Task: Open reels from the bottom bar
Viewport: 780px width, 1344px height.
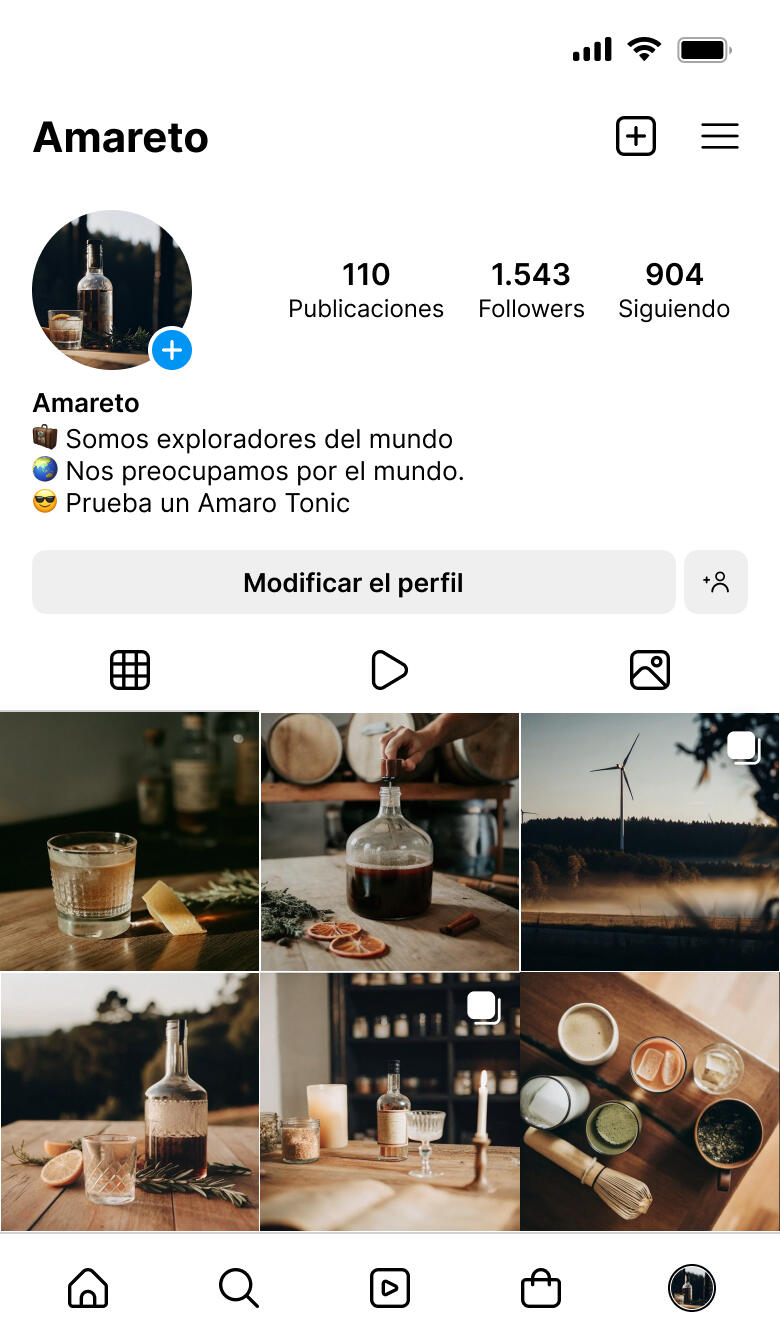Action: tap(390, 1288)
